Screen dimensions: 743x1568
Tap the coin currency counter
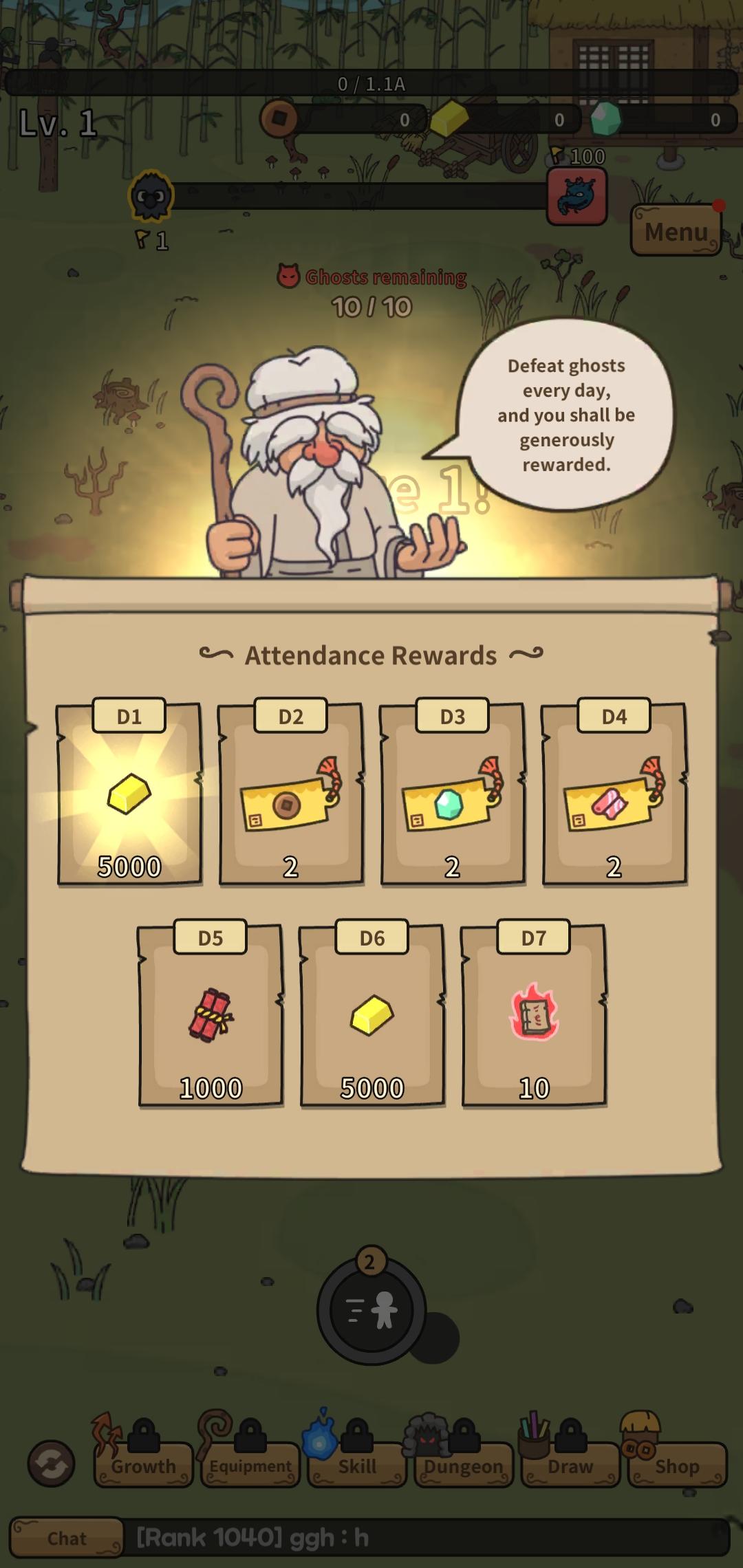point(344,119)
